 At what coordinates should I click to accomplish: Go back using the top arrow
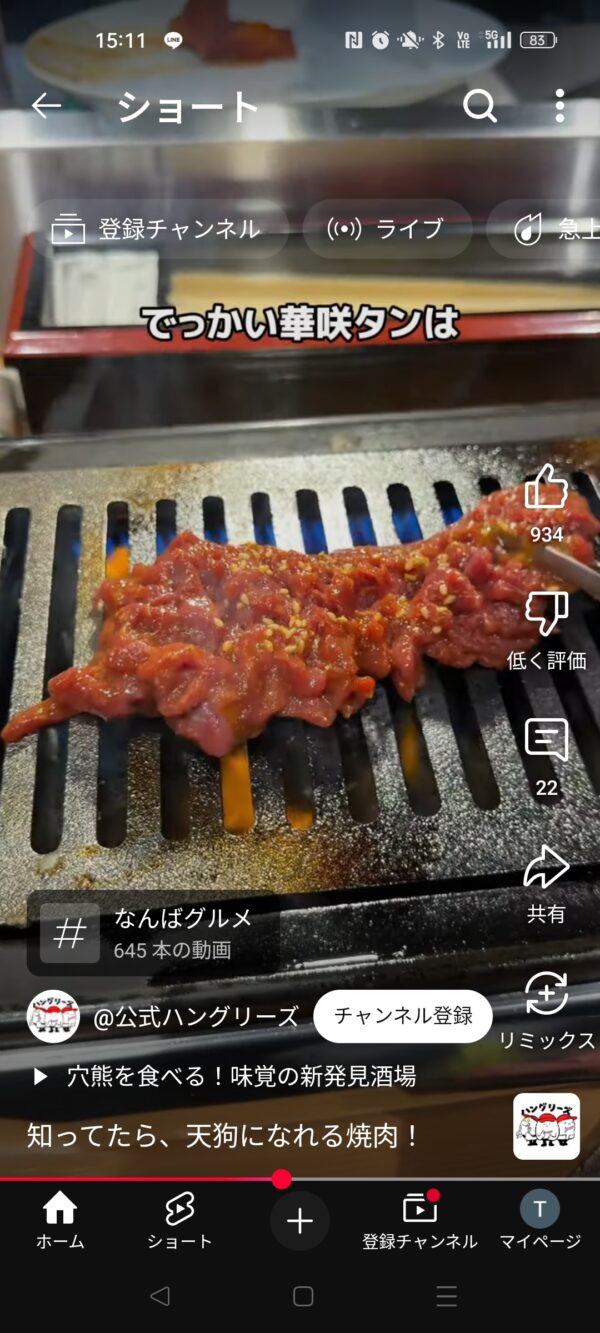point(46,106)
